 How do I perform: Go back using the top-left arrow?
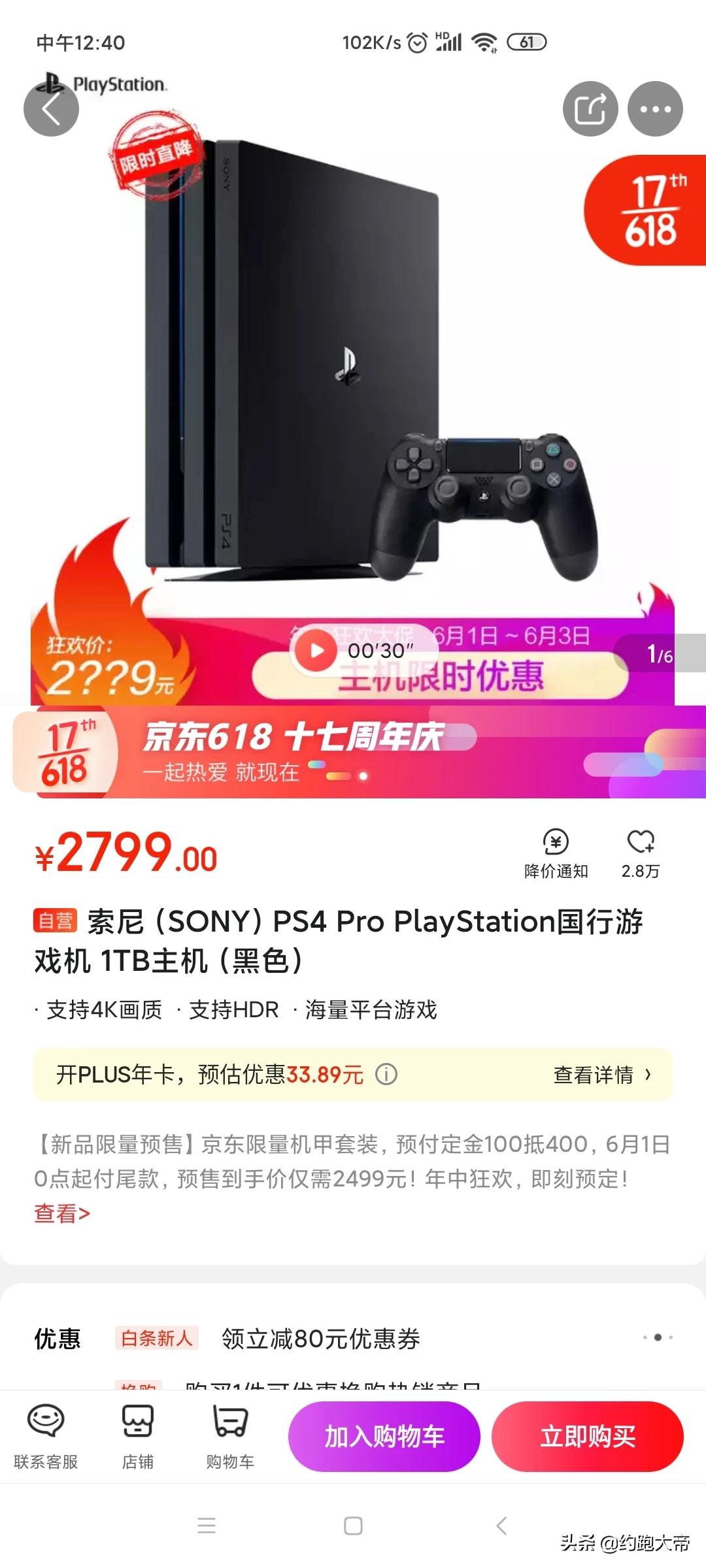tap(51, 108)
